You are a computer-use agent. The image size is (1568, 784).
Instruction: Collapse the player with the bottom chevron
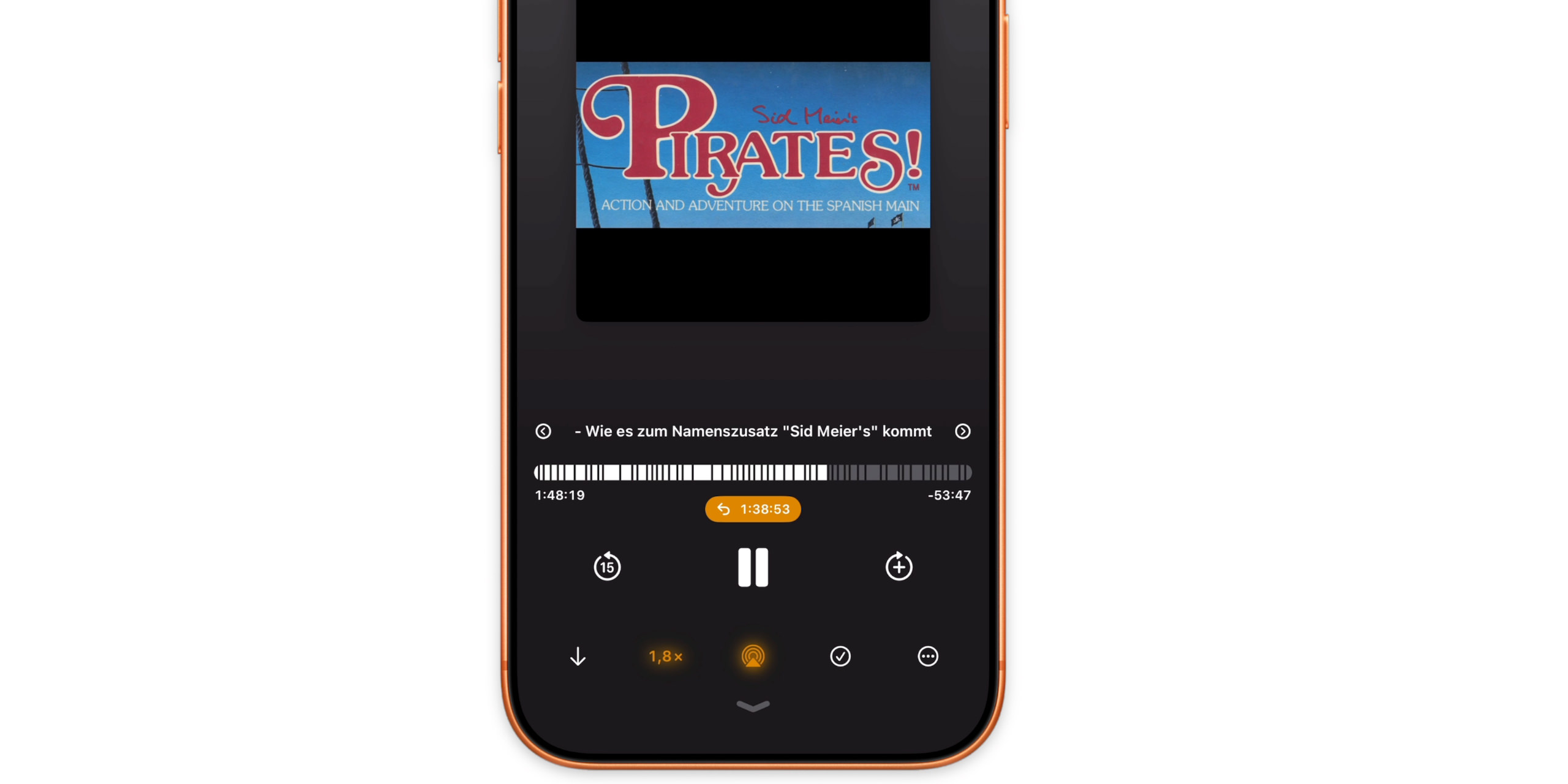[x=753, y=707]
